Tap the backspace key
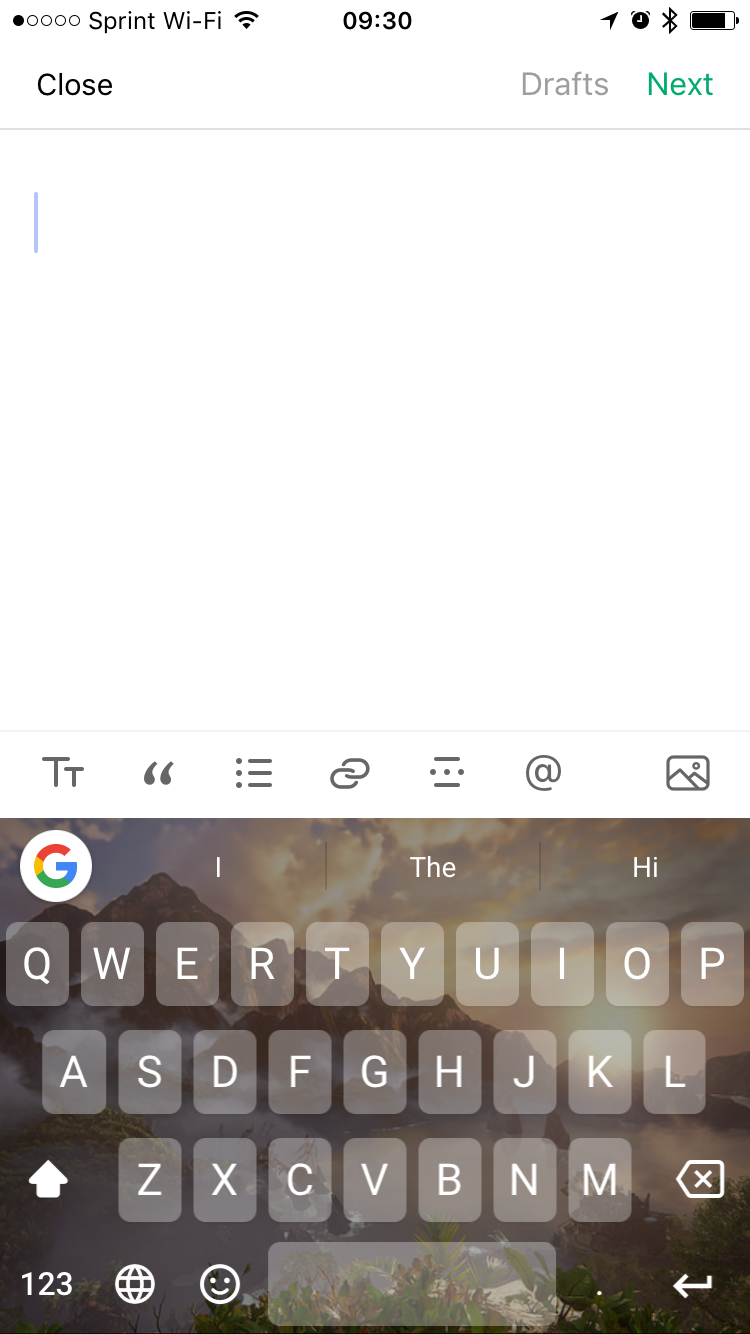This screenshot has width=750, height=1334. pos(700,1181)
